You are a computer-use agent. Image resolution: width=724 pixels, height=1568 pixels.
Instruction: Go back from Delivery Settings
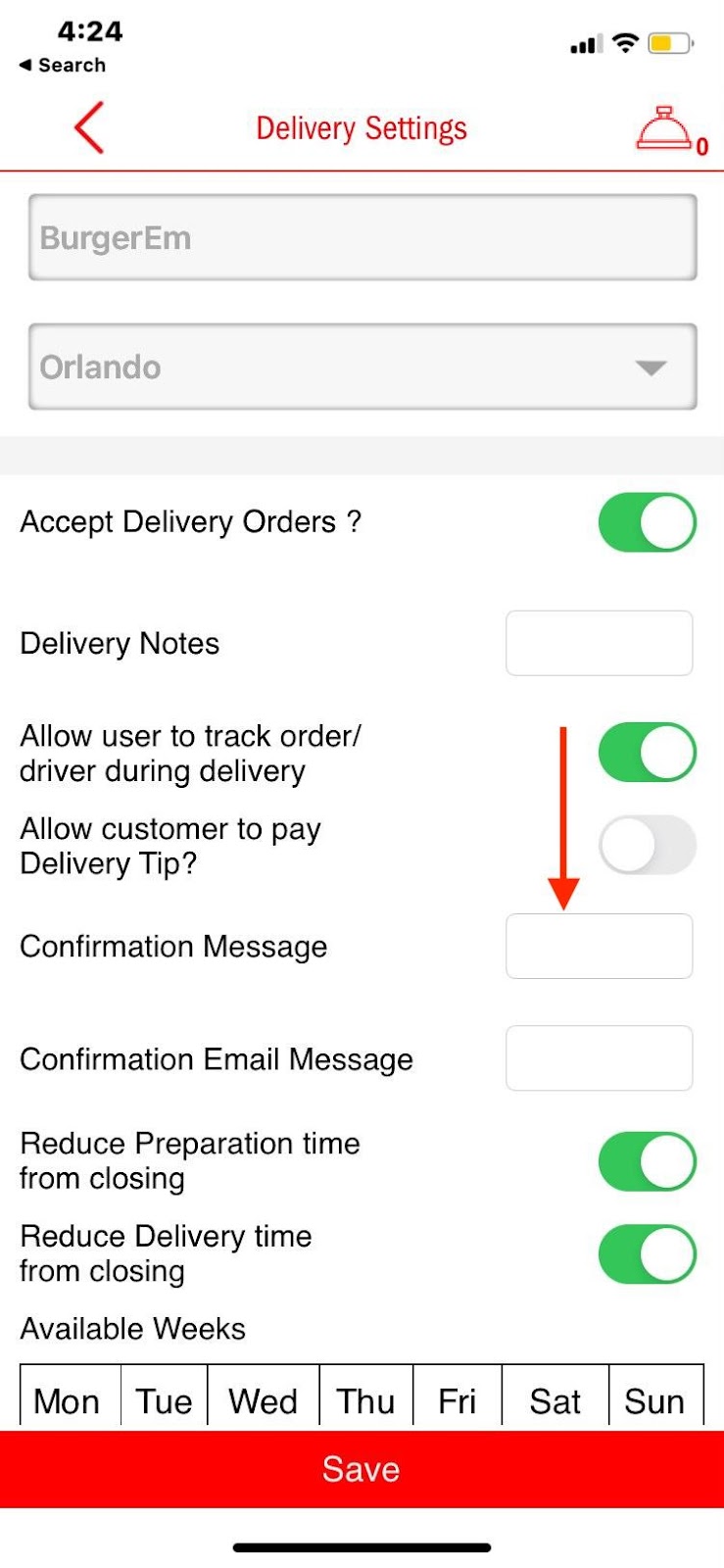coord(89,128)
